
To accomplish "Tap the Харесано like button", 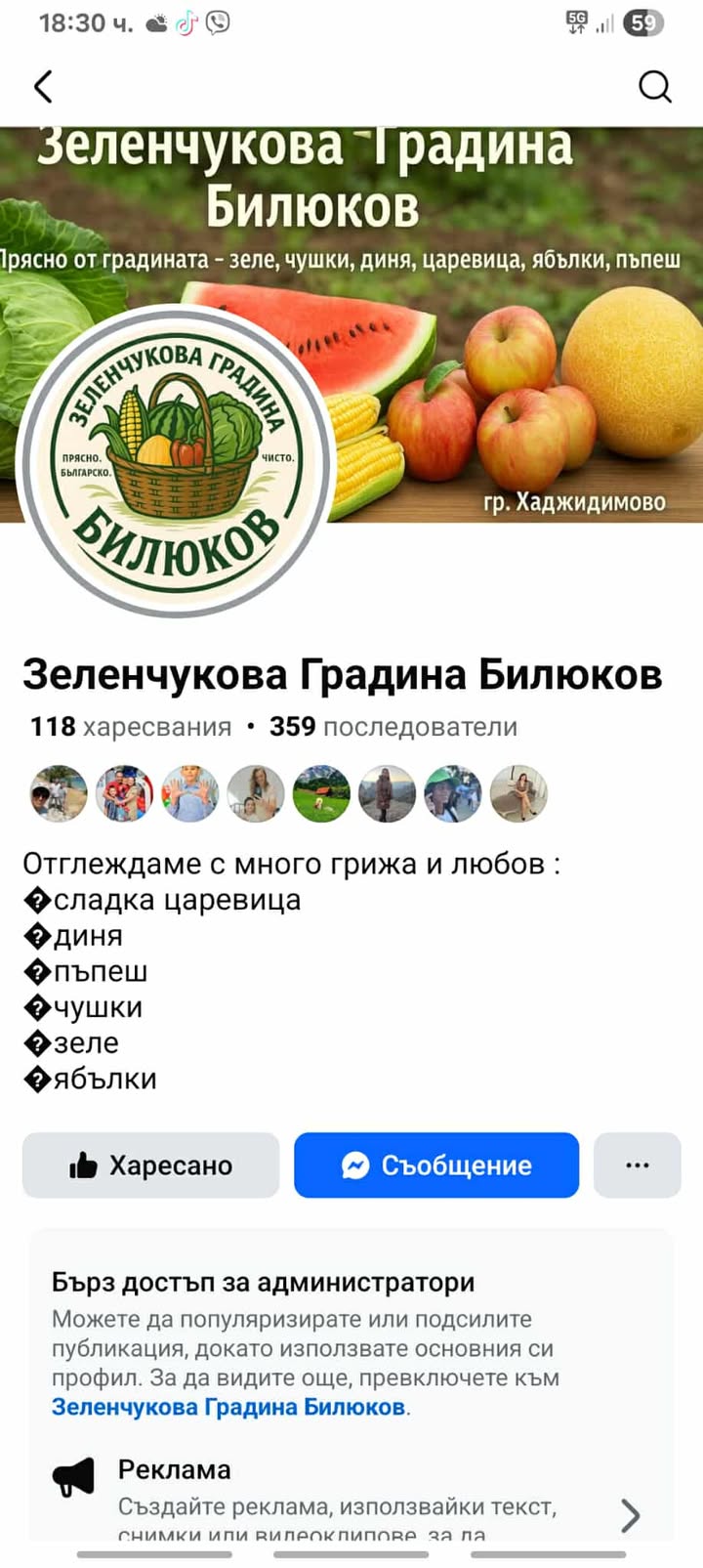I will coord(150,1165).
